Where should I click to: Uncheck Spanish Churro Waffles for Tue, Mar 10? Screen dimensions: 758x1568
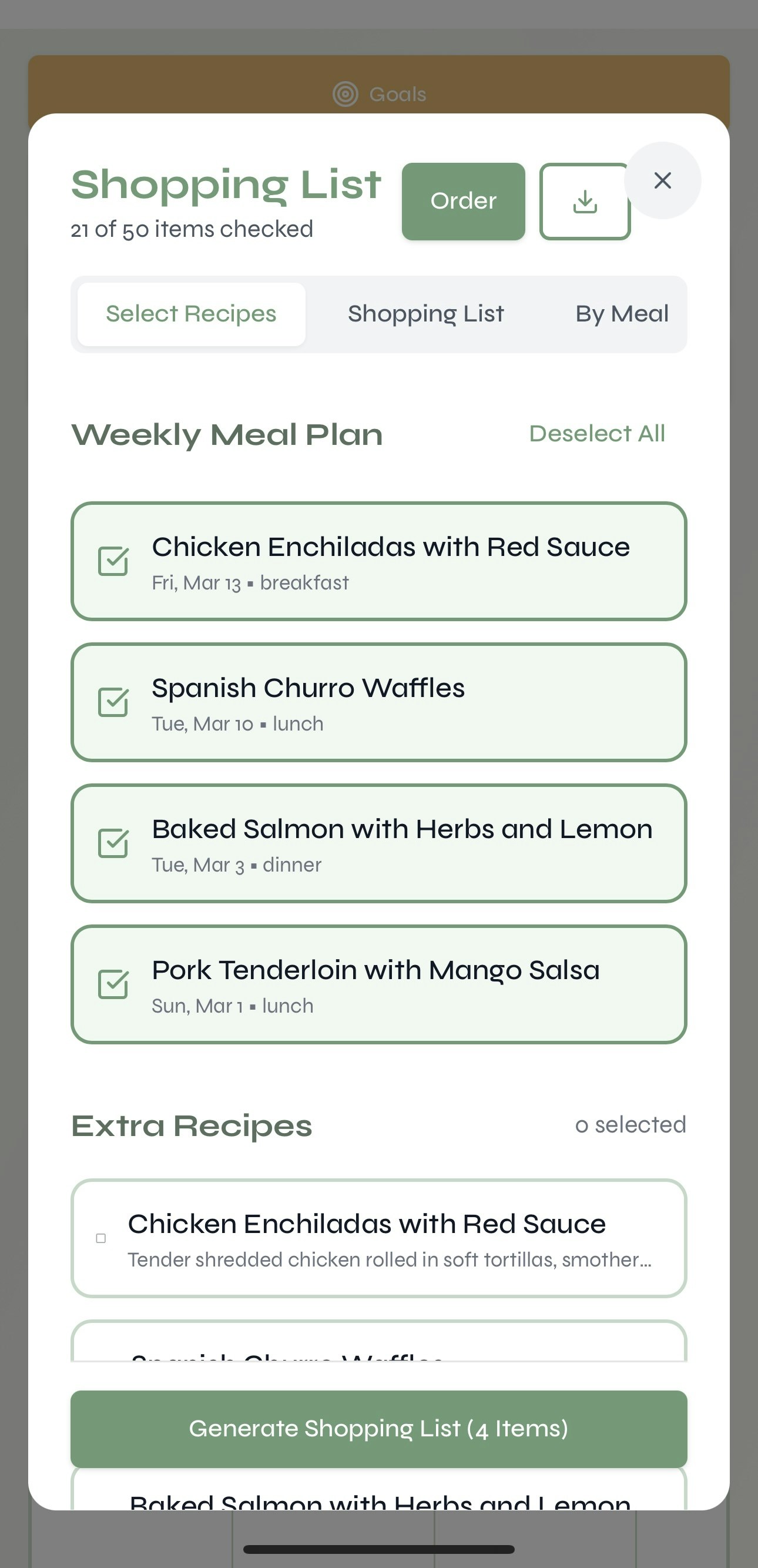tap(113, 702)
